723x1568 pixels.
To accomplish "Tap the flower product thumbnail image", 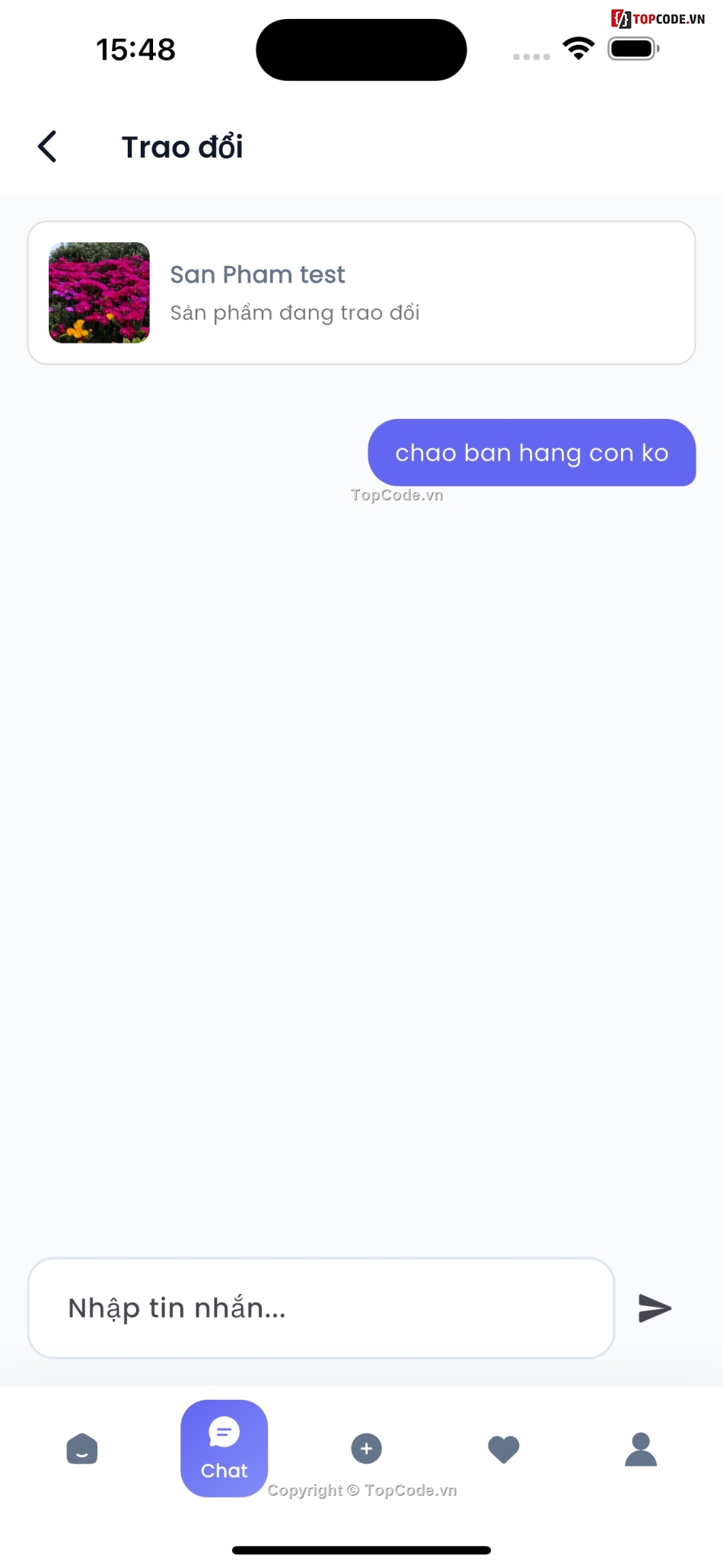I will point(99,292).
